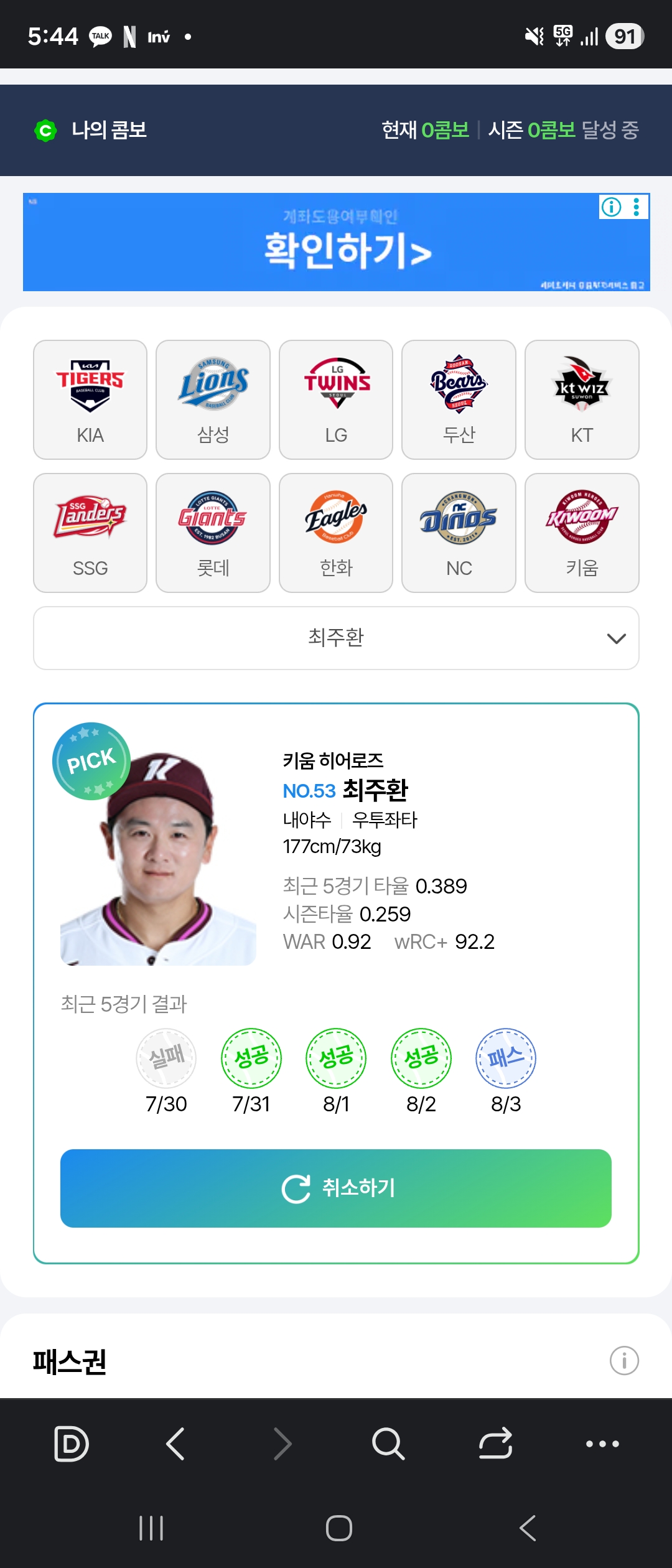Image resolution: width=672 pixels, height=1568 pixels.
Task: Open the browser more options menu
Action: [602, 1444]
